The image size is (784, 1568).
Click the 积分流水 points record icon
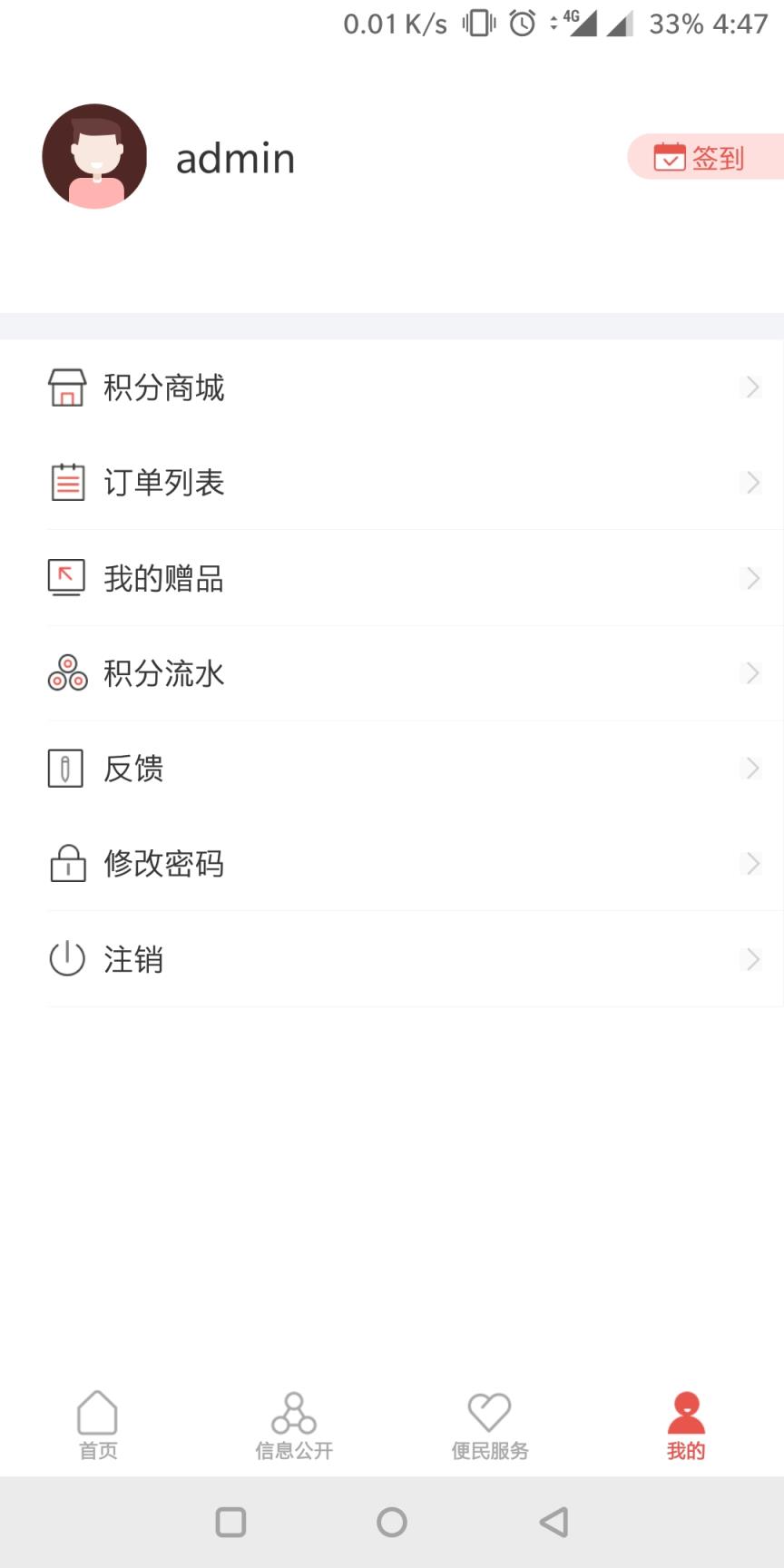click(65, 673)
